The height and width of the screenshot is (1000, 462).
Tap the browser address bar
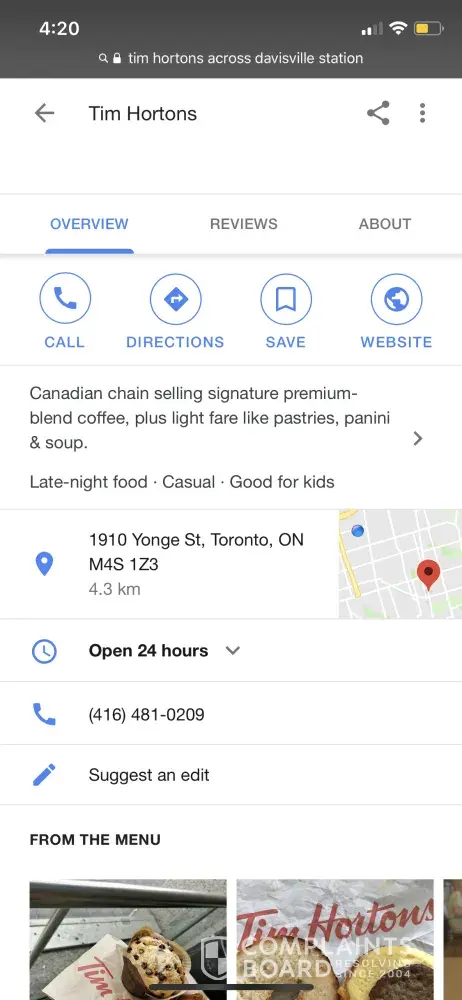point(231,58)
